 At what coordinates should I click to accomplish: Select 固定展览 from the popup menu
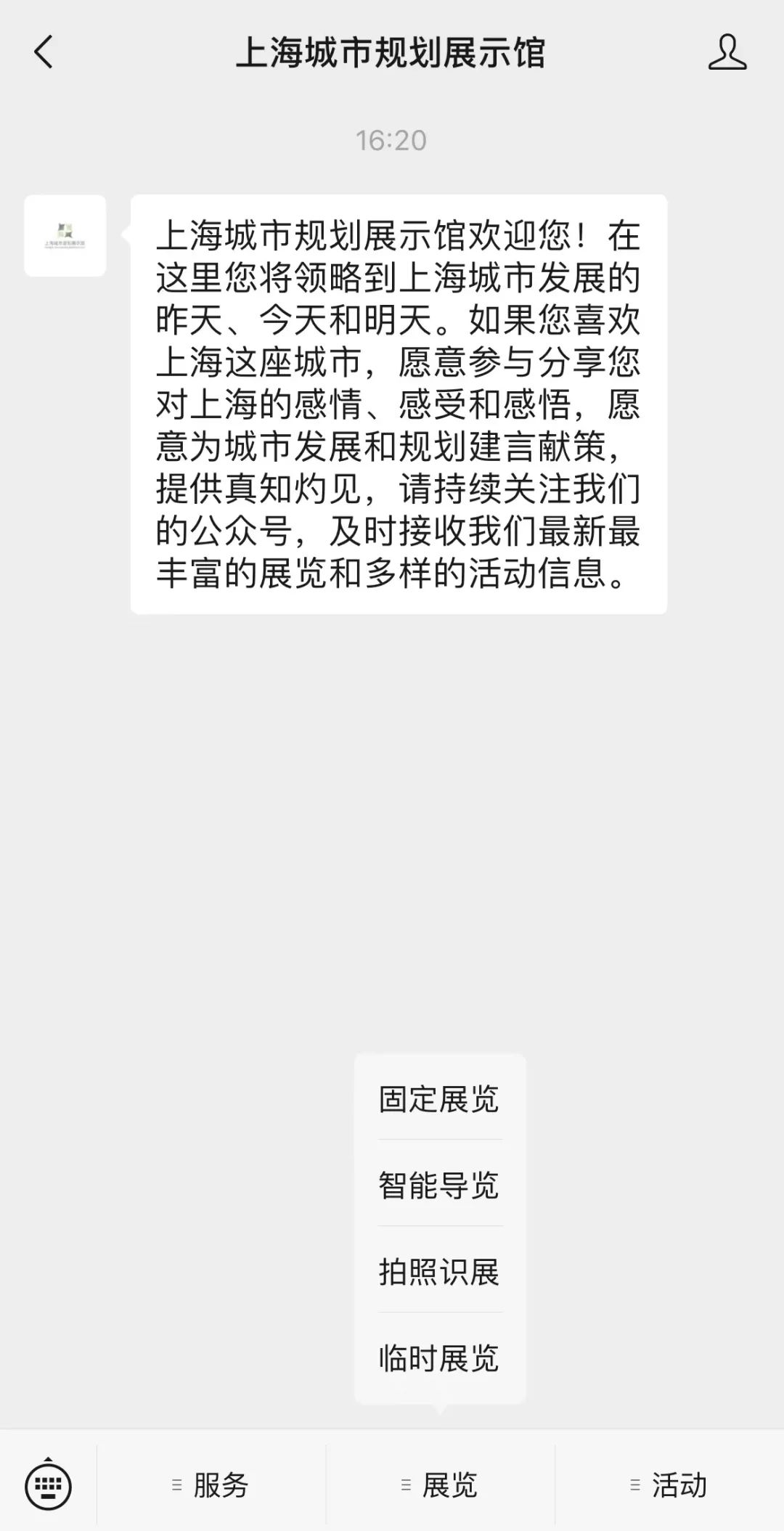tap(439, 1100)
